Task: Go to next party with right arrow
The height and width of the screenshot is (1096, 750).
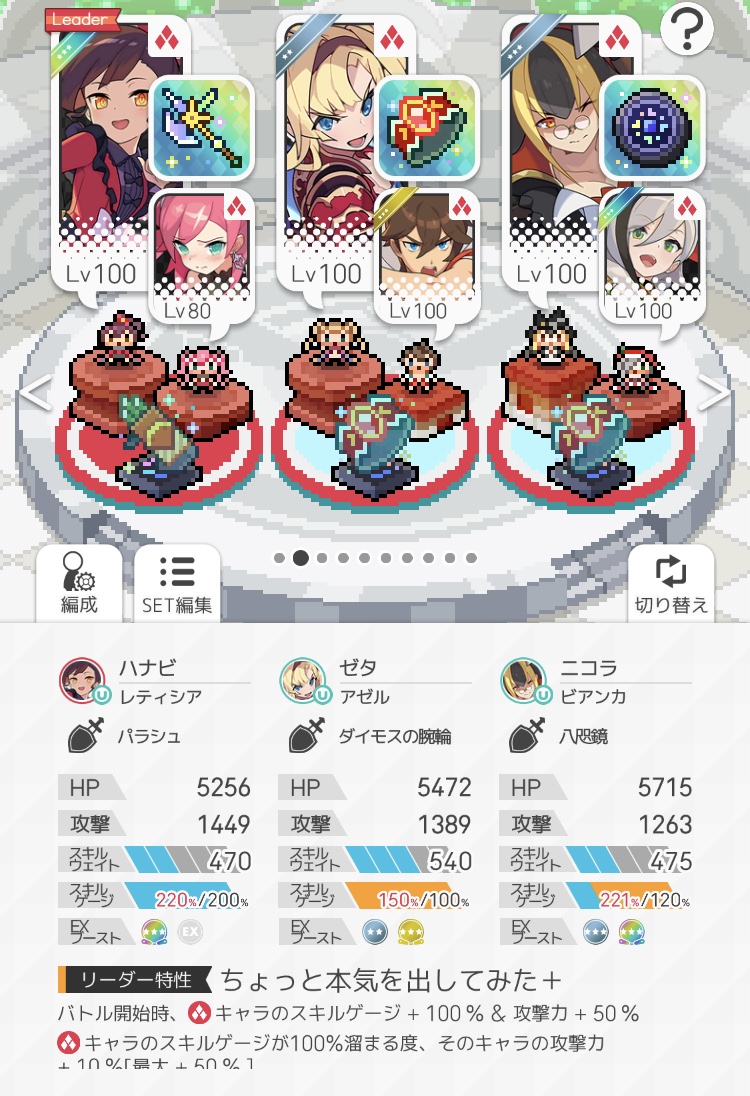Action: pyautogui.click(x=715, y=394)
